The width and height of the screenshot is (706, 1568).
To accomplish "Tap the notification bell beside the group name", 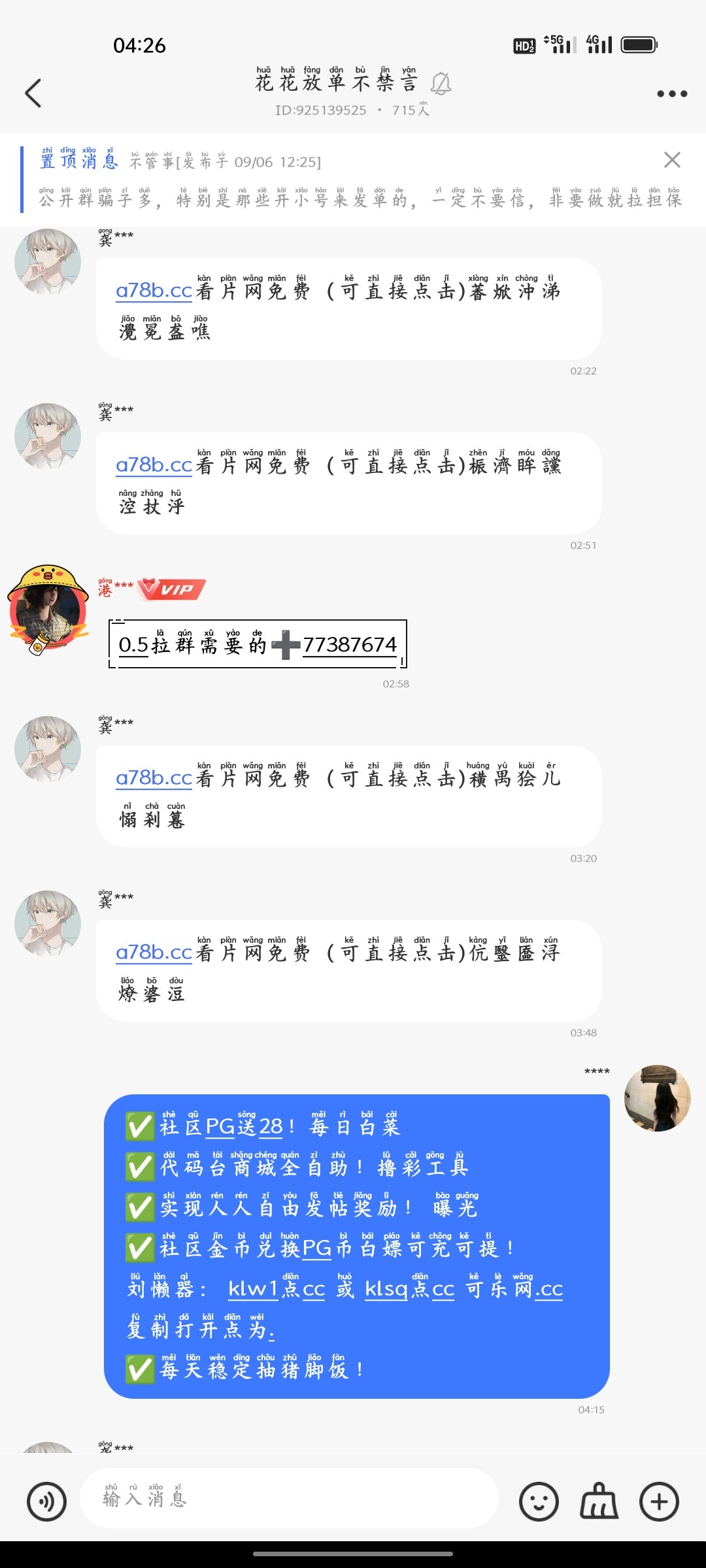I will [x=441, y=83].
